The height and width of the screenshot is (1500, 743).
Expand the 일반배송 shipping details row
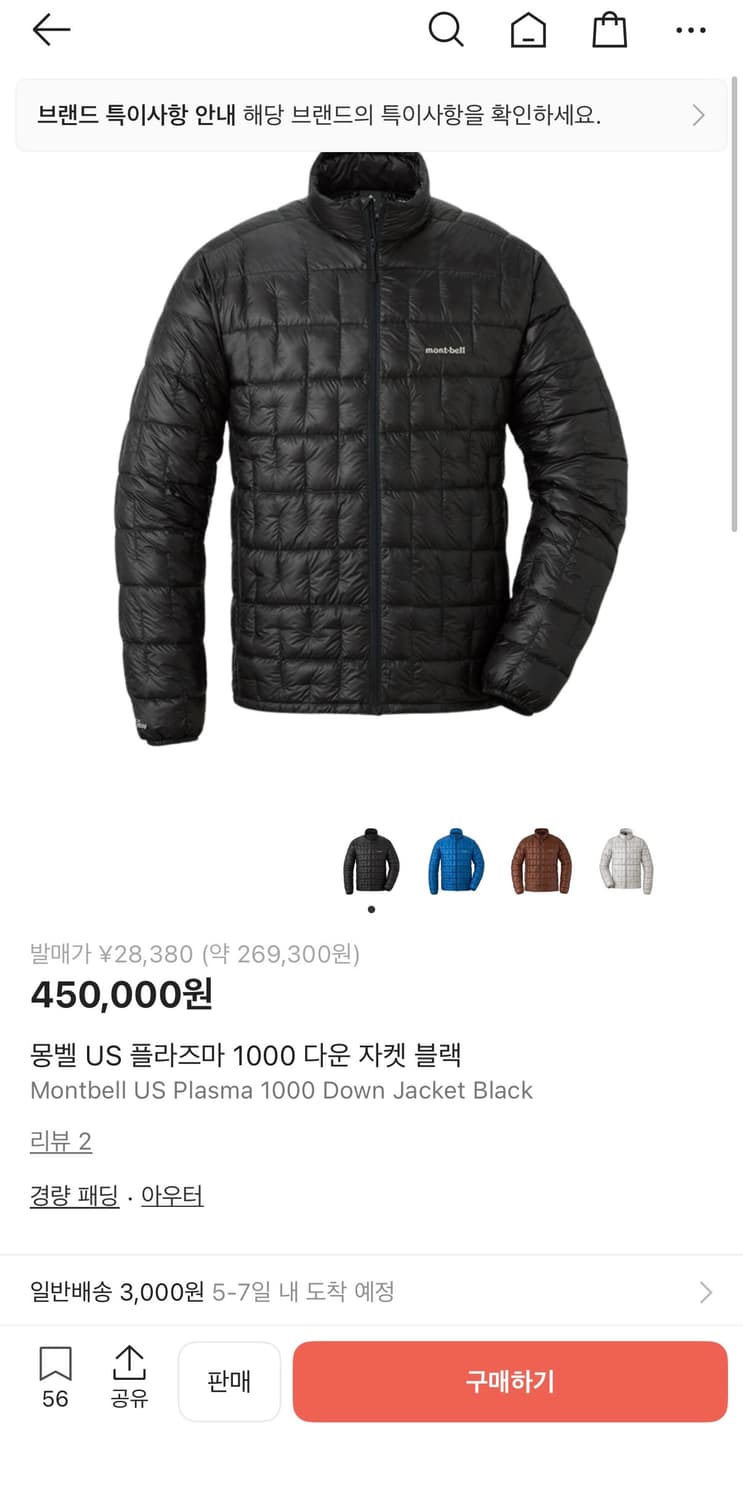[x=370, y=1290]
